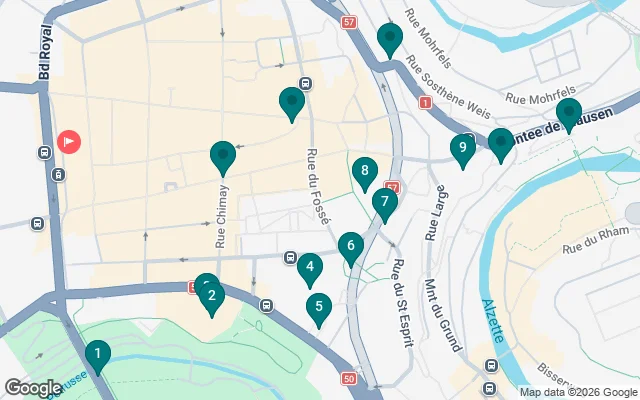Select map marker number 1
The width and height of the screenshot is (640, 400).
(97, 353)
